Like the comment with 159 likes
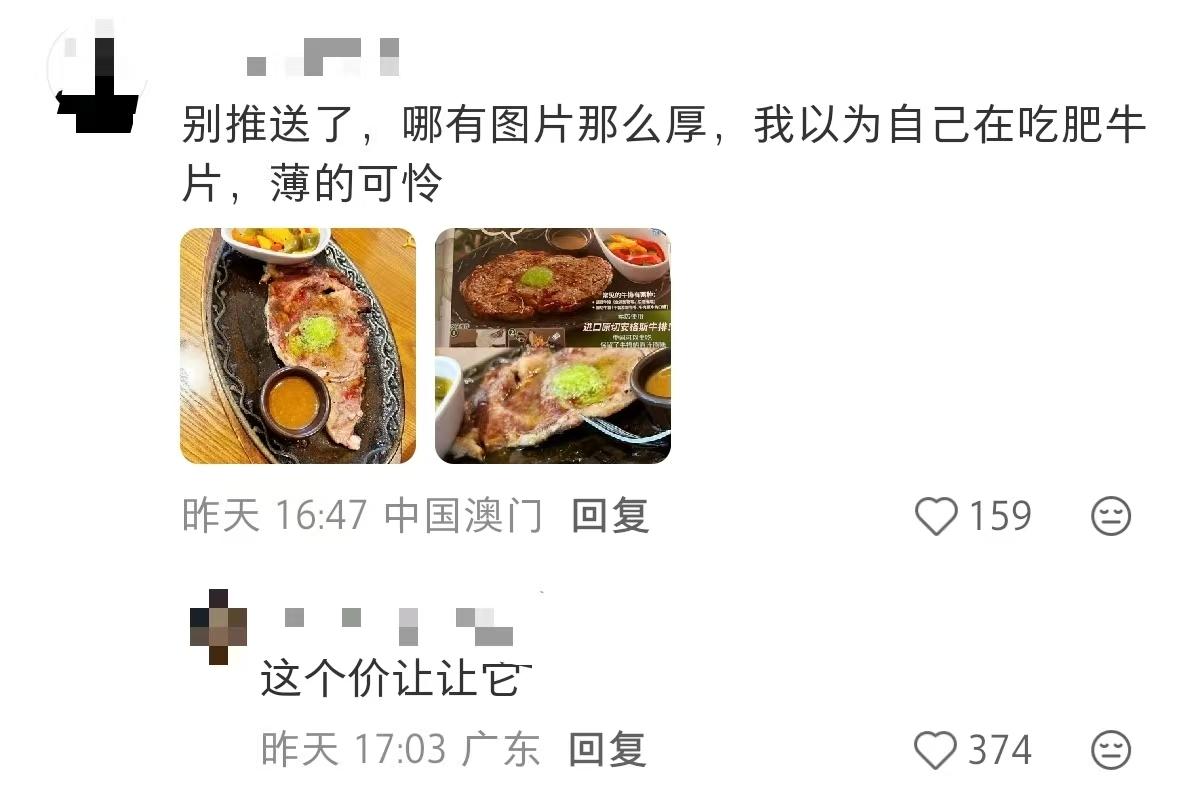The height and width of the screenshot is (801, 1200). (937, 517)
